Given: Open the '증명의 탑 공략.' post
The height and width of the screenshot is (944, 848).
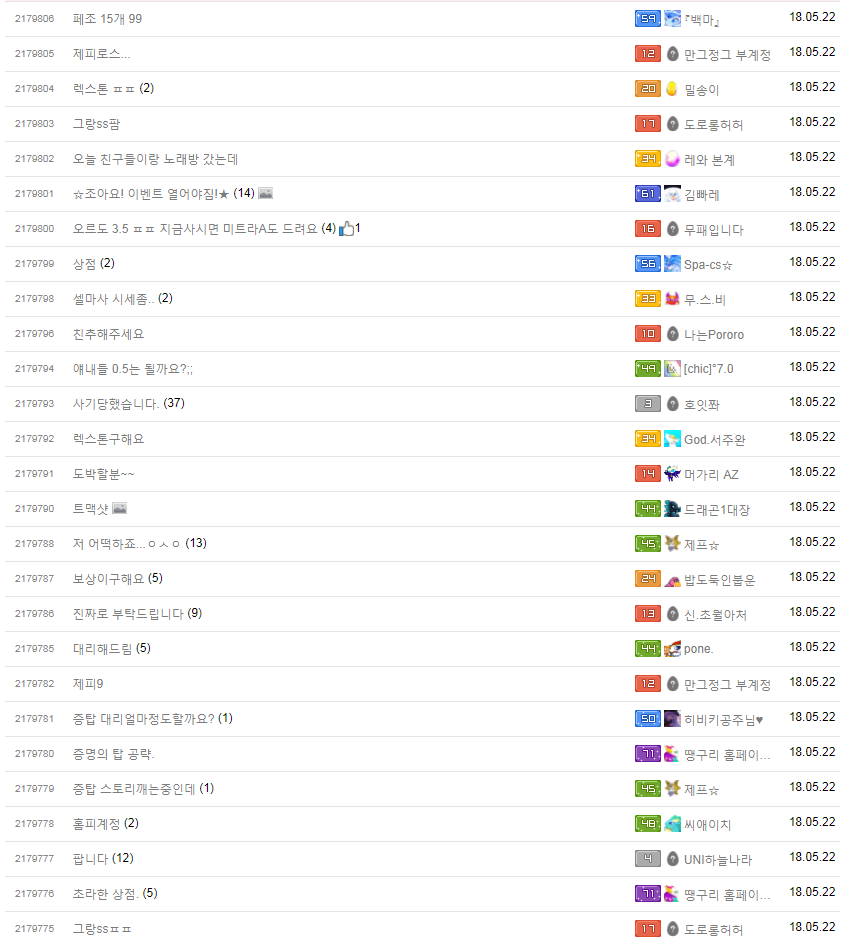Looking at the screenshot, I should [114, 753].
